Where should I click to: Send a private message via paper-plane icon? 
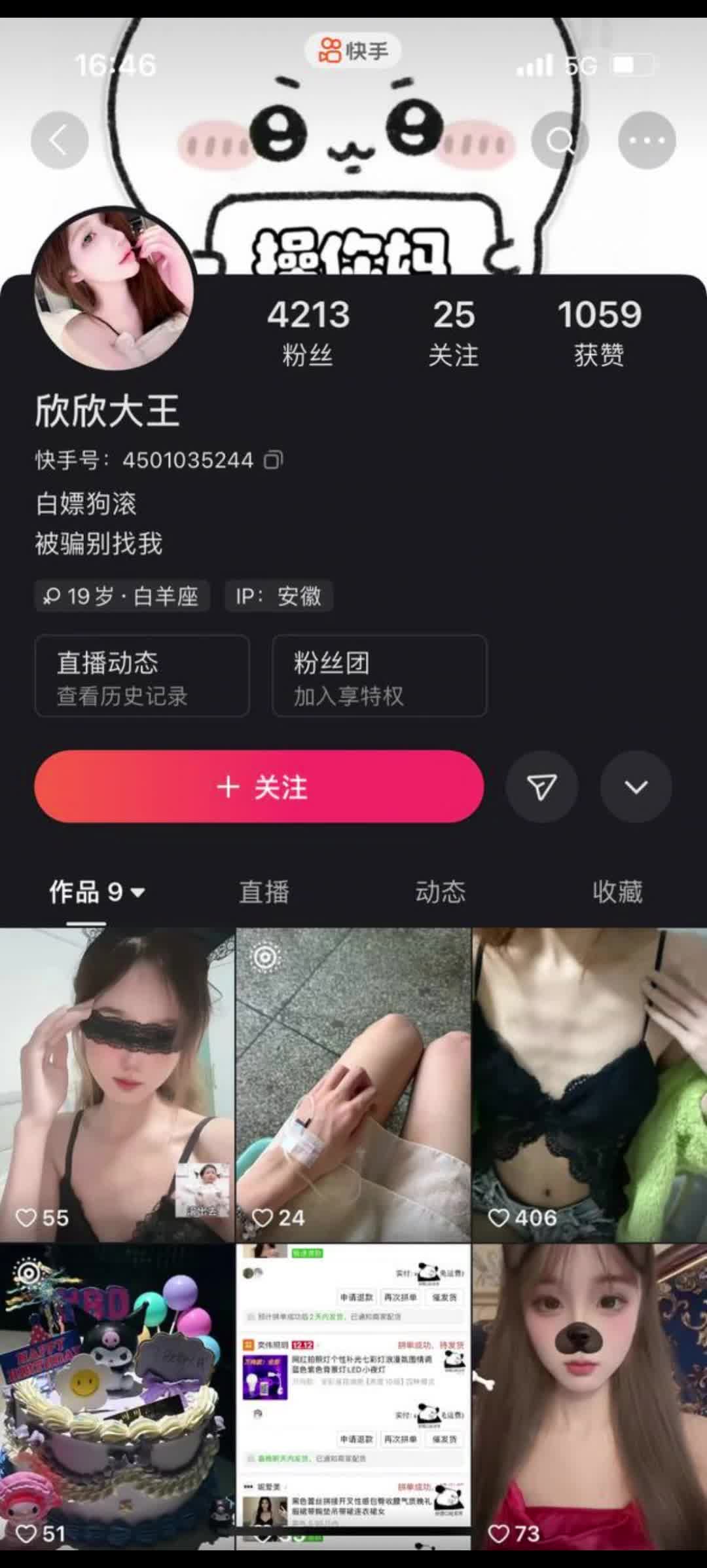pyautogui.click(x=541, y=787)
